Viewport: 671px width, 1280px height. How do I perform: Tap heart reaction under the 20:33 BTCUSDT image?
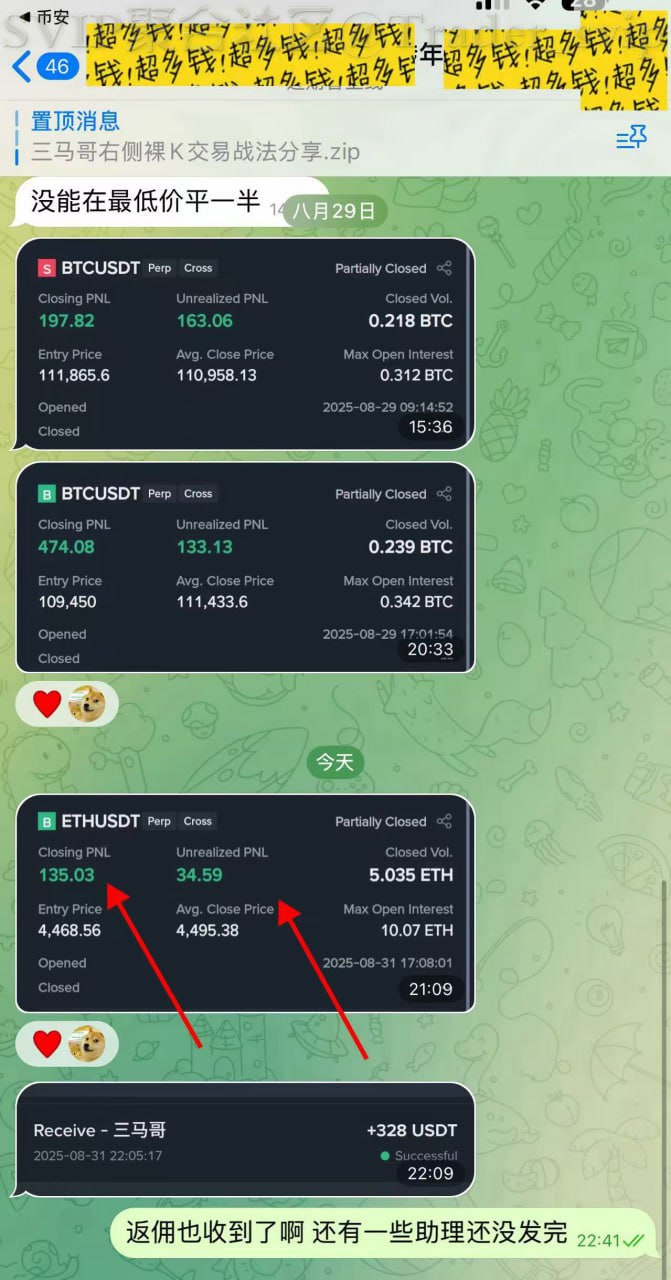pos(47,705)
